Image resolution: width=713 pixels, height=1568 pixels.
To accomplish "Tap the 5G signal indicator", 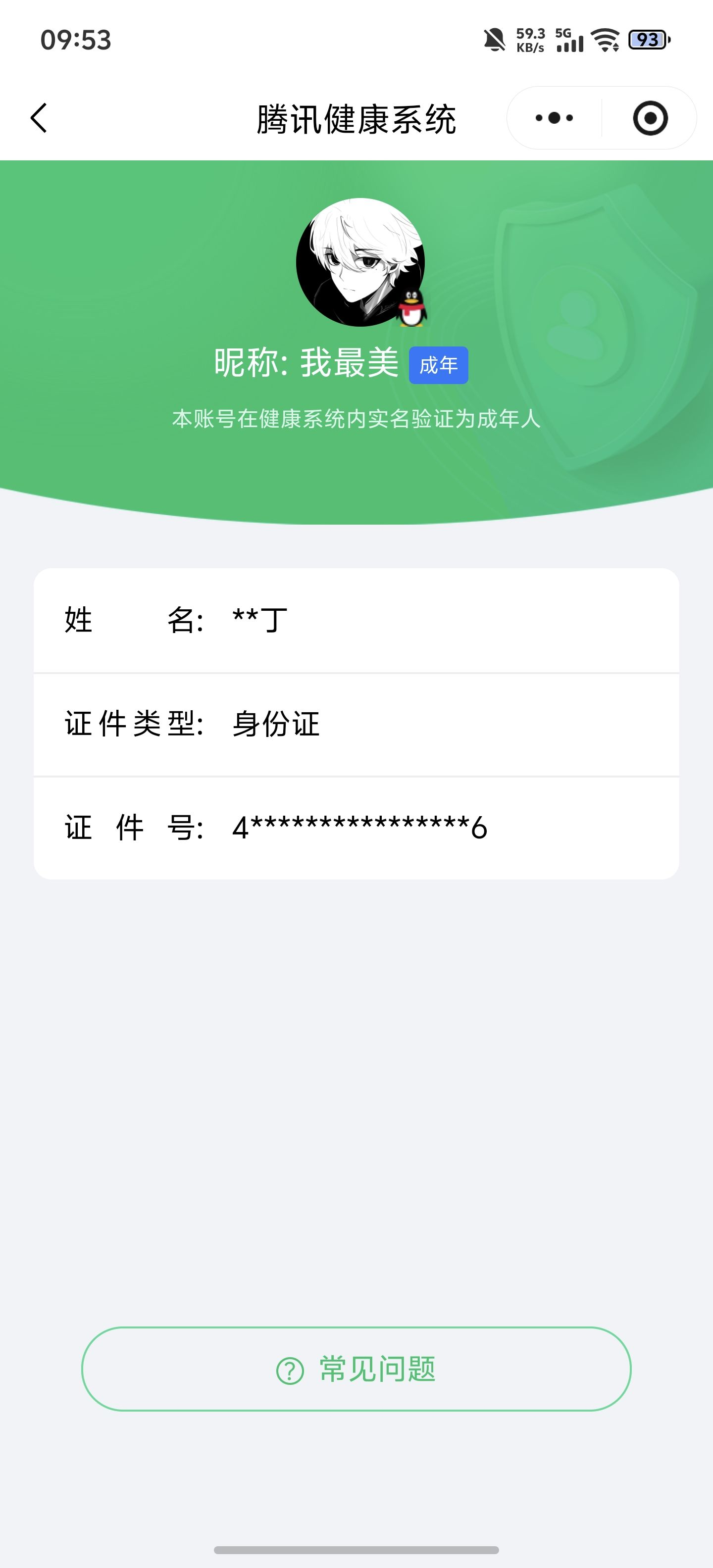I will click(x=569, y=40).
